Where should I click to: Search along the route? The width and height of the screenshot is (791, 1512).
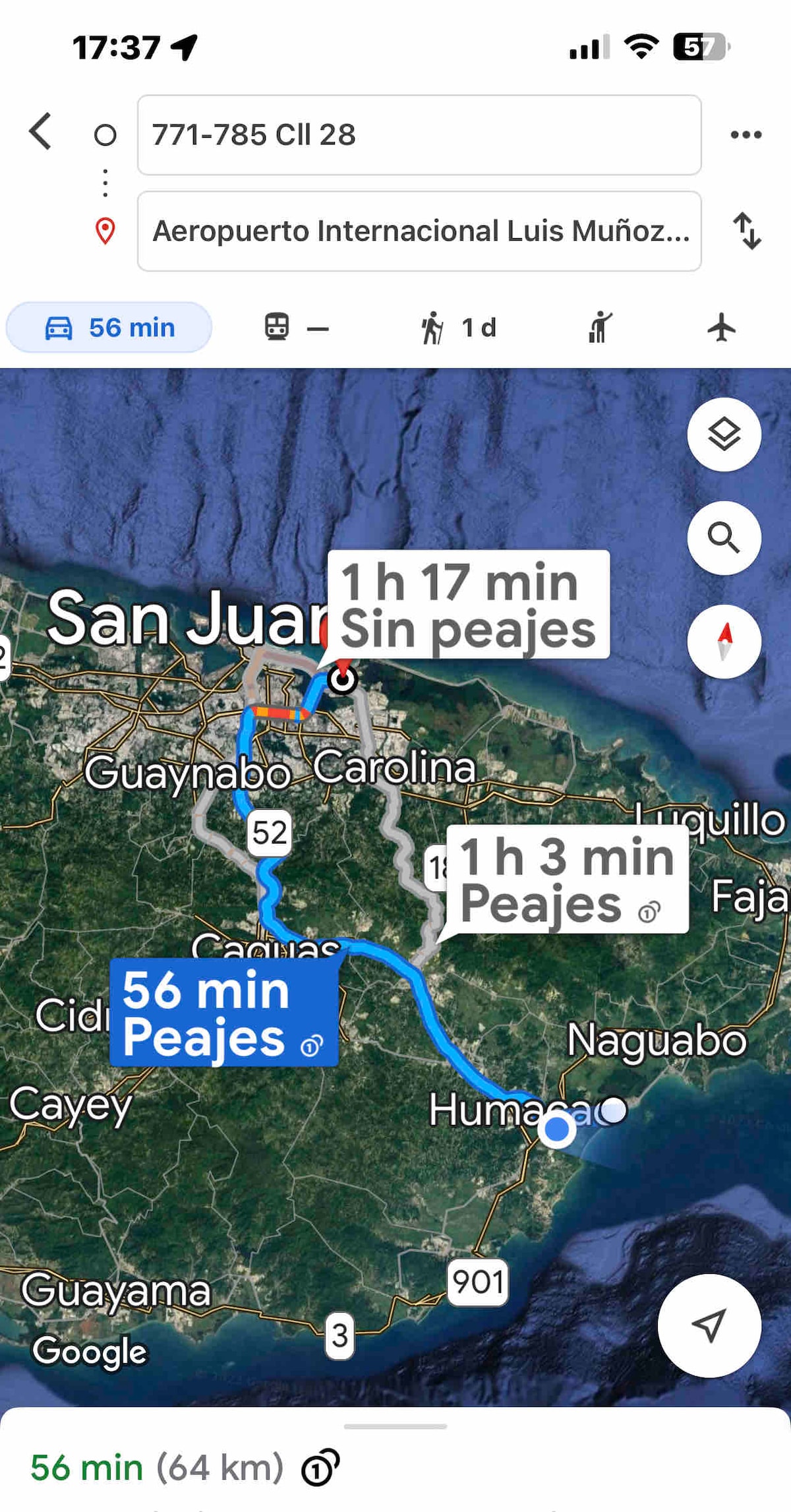click(x=724, y=538)
